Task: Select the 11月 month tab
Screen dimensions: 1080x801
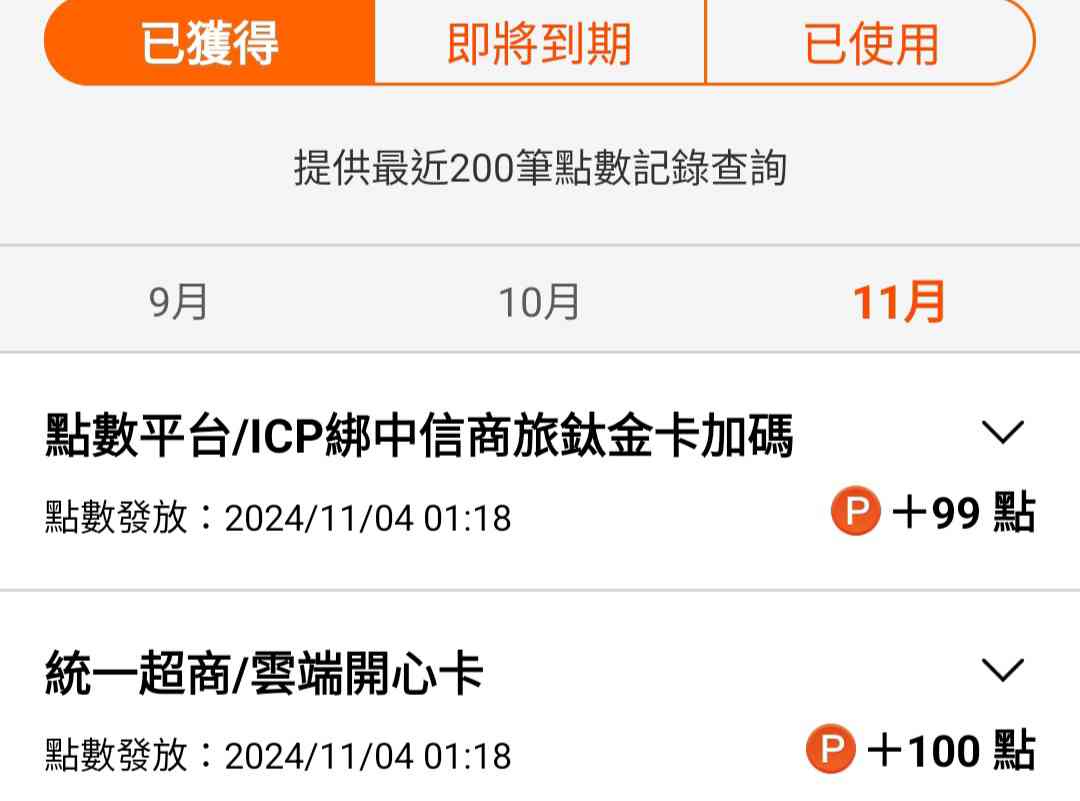Action: pyautogui.click(x=898, y=301)
